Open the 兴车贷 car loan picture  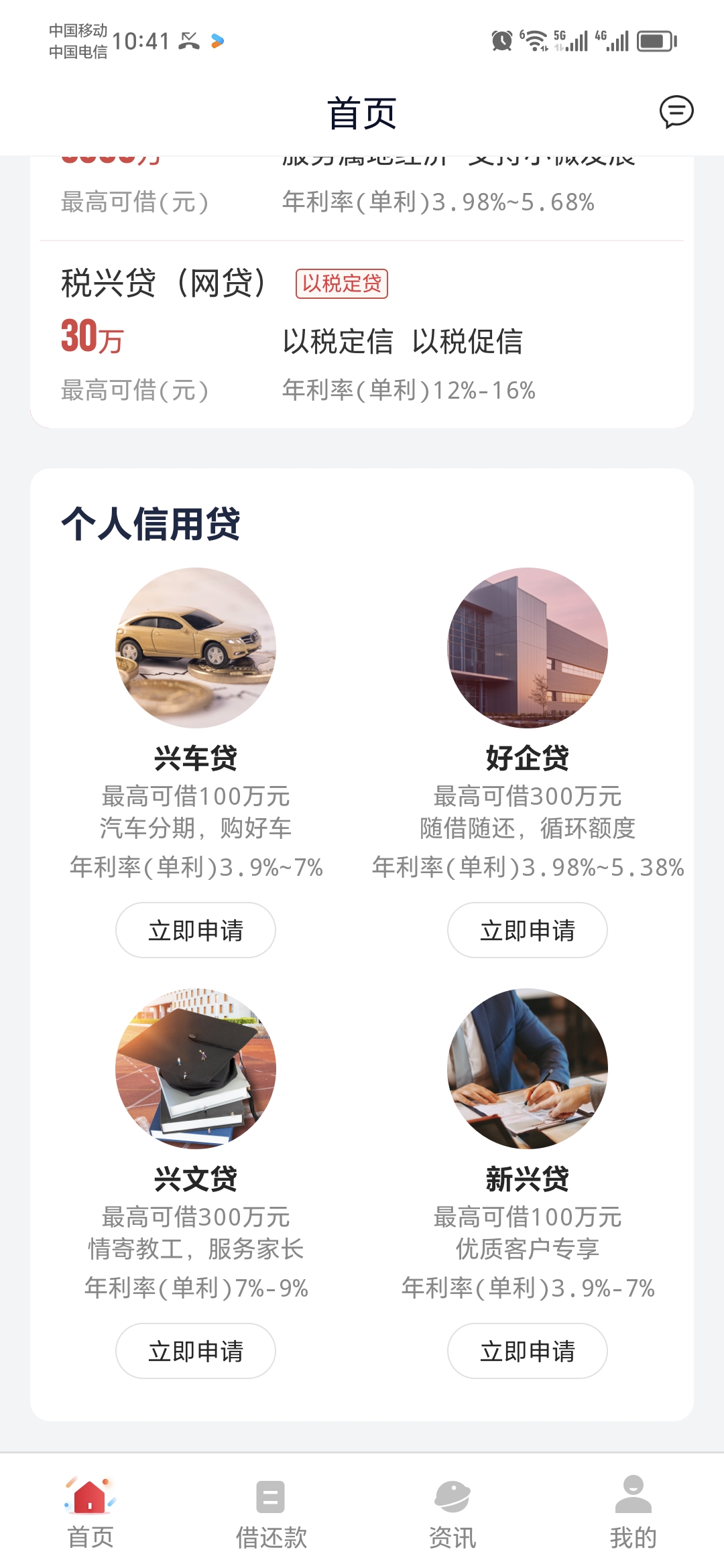coord(196,648)
